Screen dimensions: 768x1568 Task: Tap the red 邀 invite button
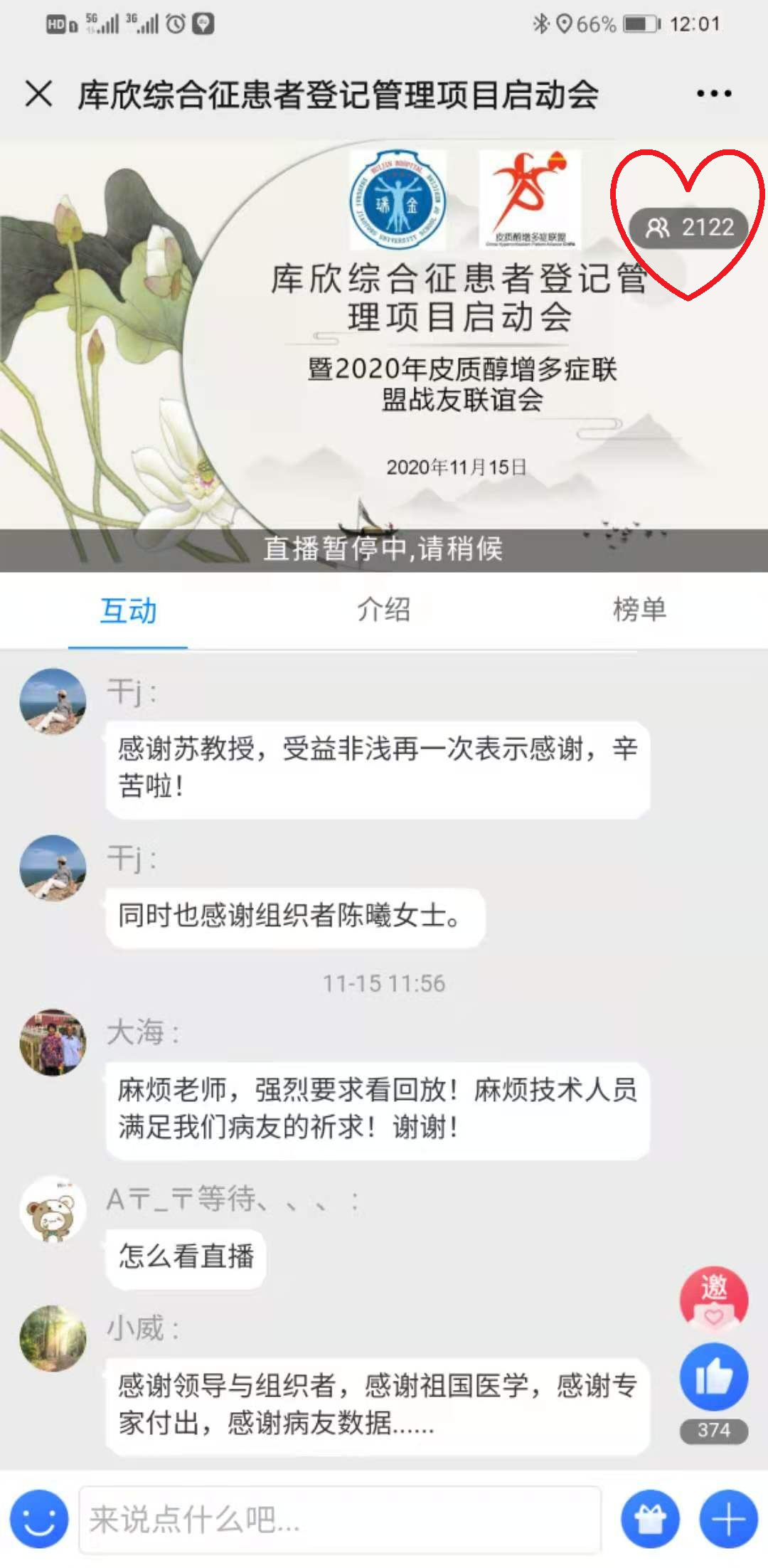pos(713,1298)
